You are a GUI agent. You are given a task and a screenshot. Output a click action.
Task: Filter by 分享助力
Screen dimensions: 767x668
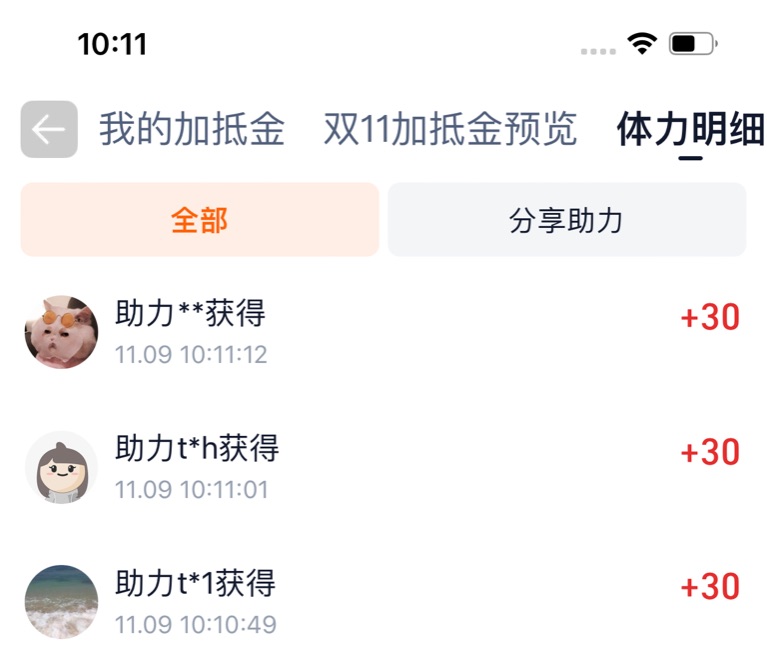click(566, 220)
